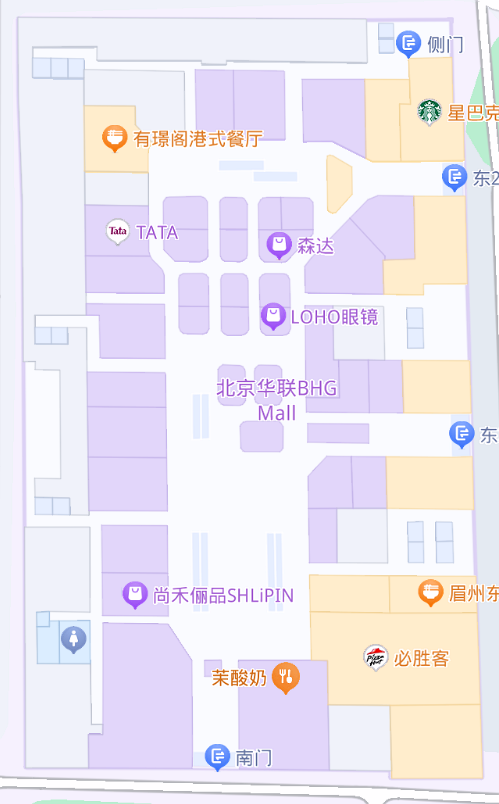
Task: Tap the 东2 entrance marker
Action: [454, 178]
